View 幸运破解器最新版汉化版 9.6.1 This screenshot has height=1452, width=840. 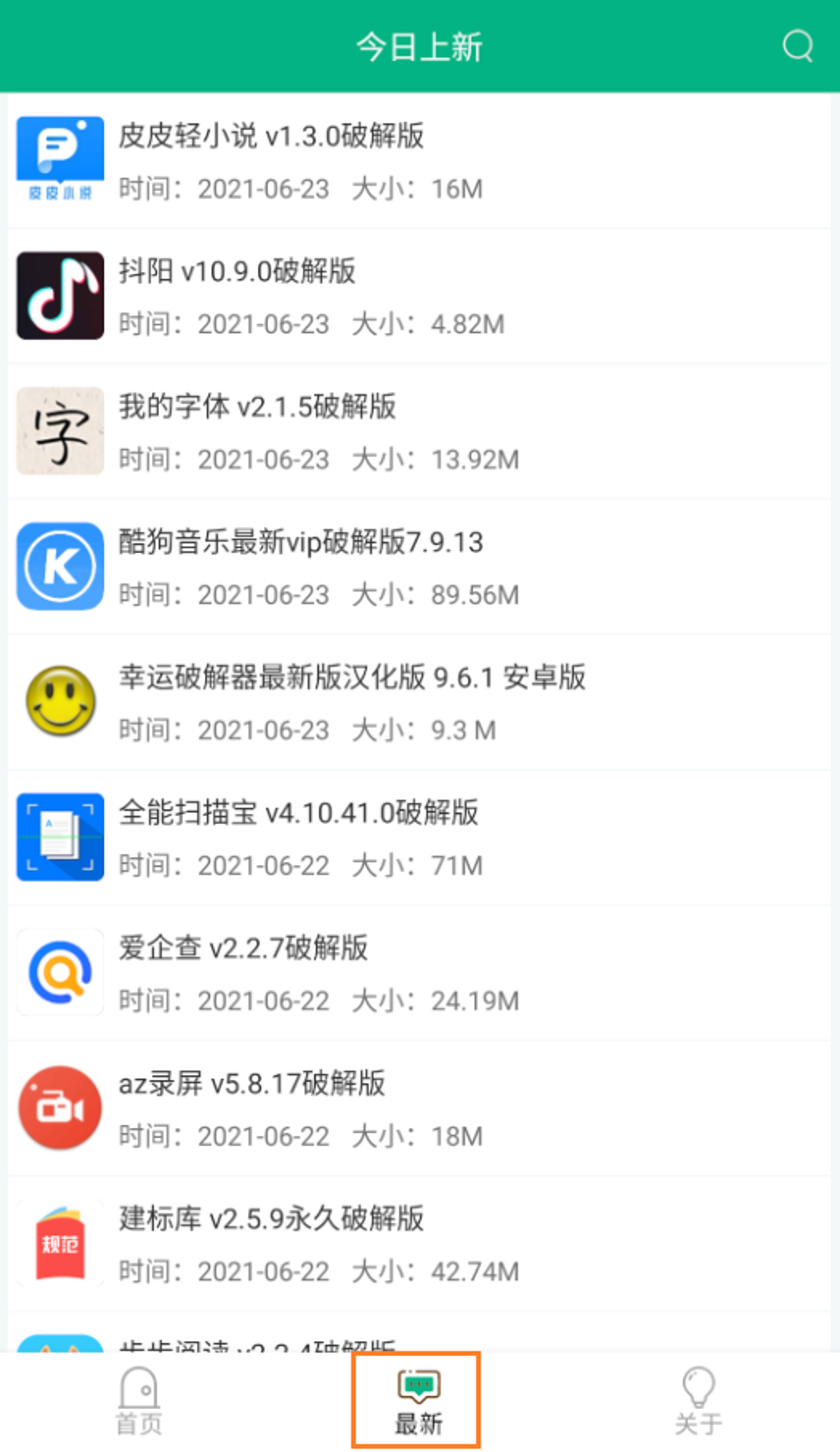point(420,702)
